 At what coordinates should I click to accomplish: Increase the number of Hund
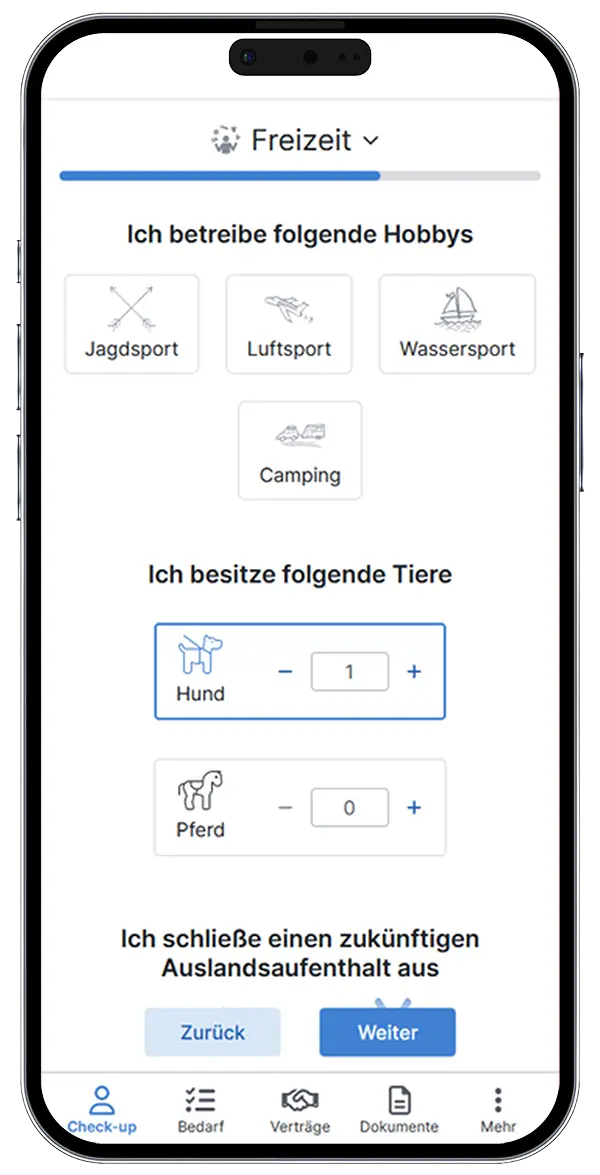pos(414,672)
